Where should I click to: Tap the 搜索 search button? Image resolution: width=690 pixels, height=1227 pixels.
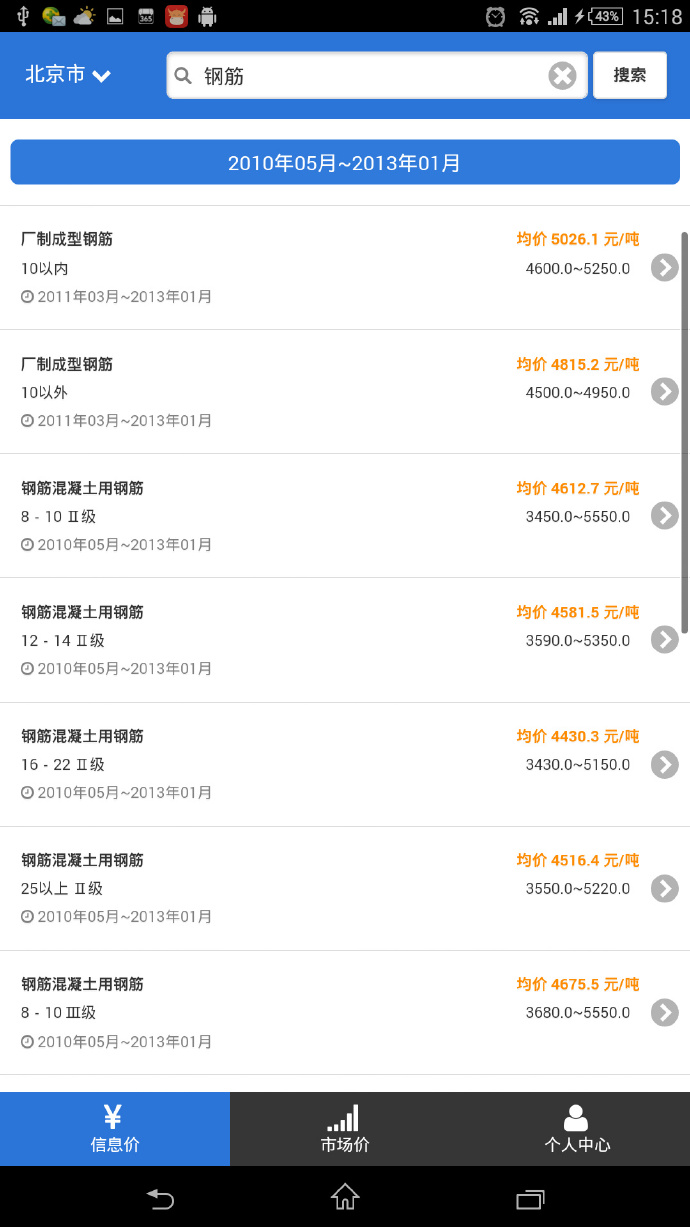click(x=630, y=76)
